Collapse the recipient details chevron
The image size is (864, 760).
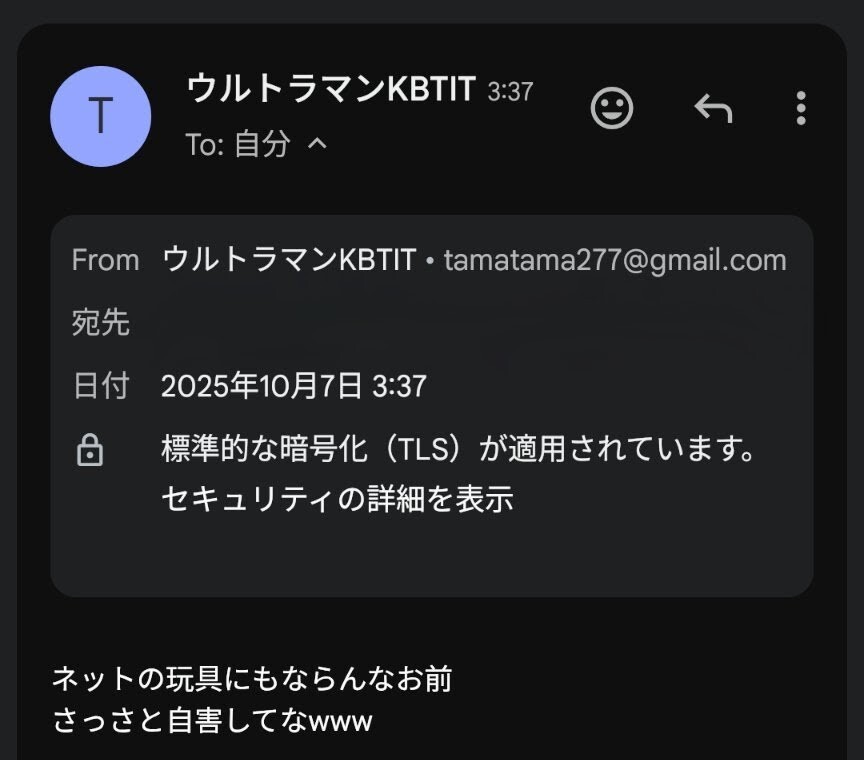pos(316,144)
